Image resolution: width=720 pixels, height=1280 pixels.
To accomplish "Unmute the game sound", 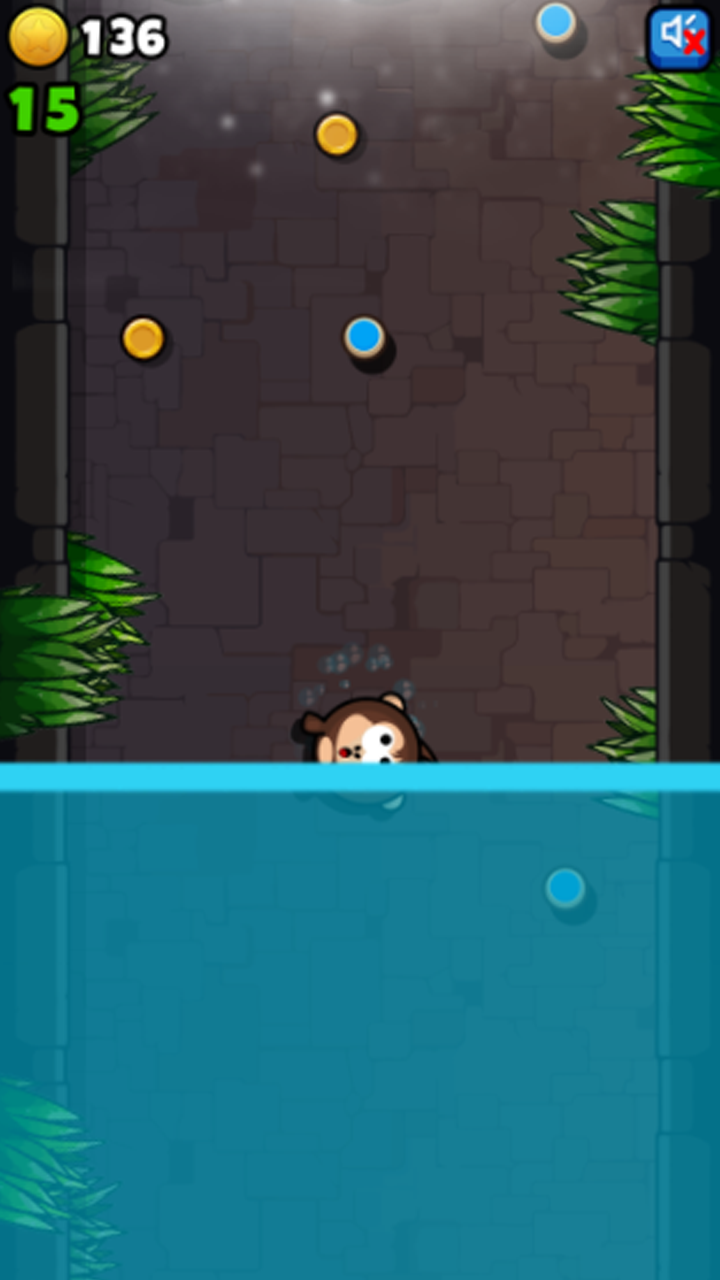I will pos(680,38).
